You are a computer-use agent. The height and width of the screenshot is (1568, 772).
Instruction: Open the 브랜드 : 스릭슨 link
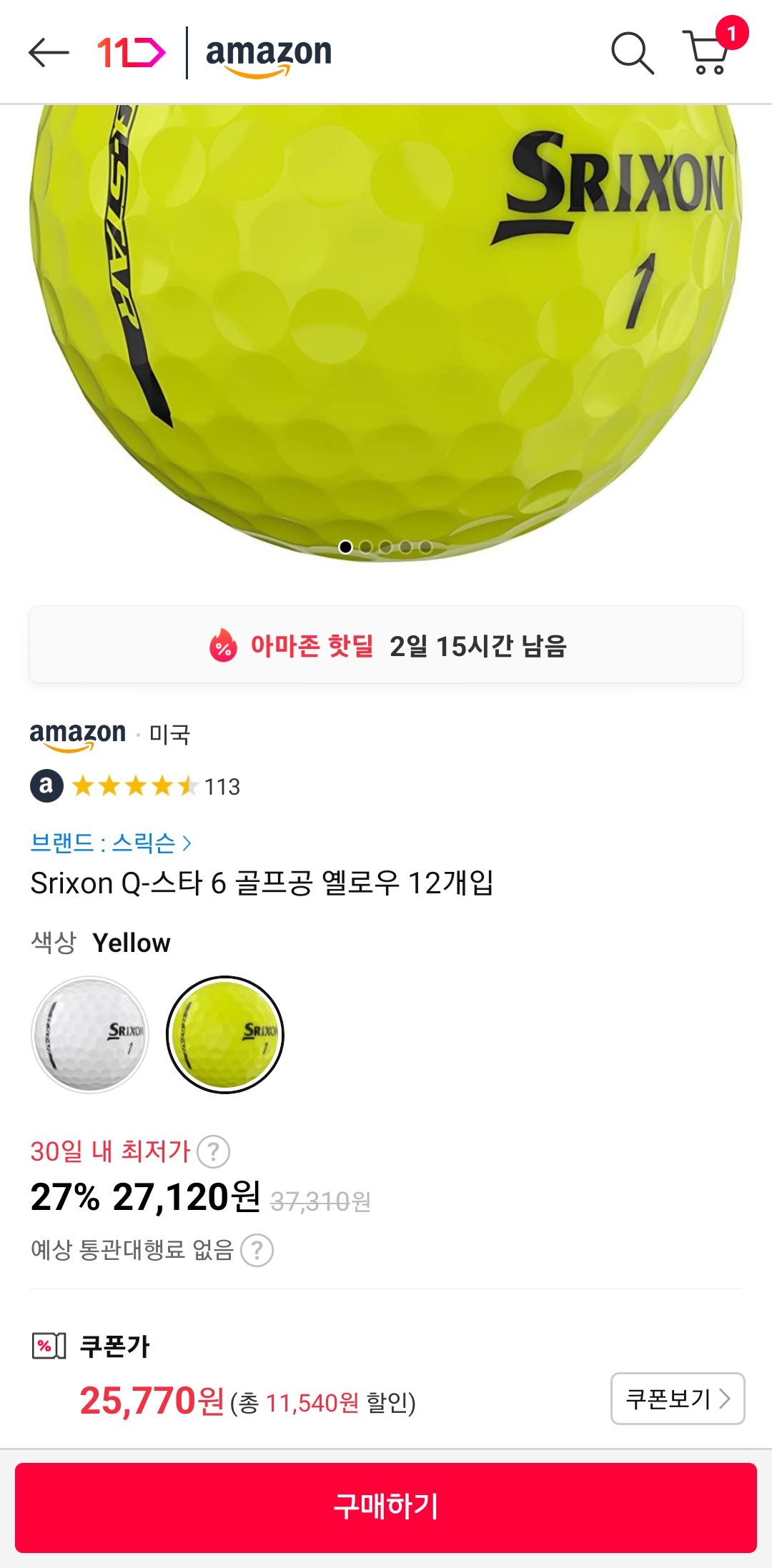tap(111, 843)
